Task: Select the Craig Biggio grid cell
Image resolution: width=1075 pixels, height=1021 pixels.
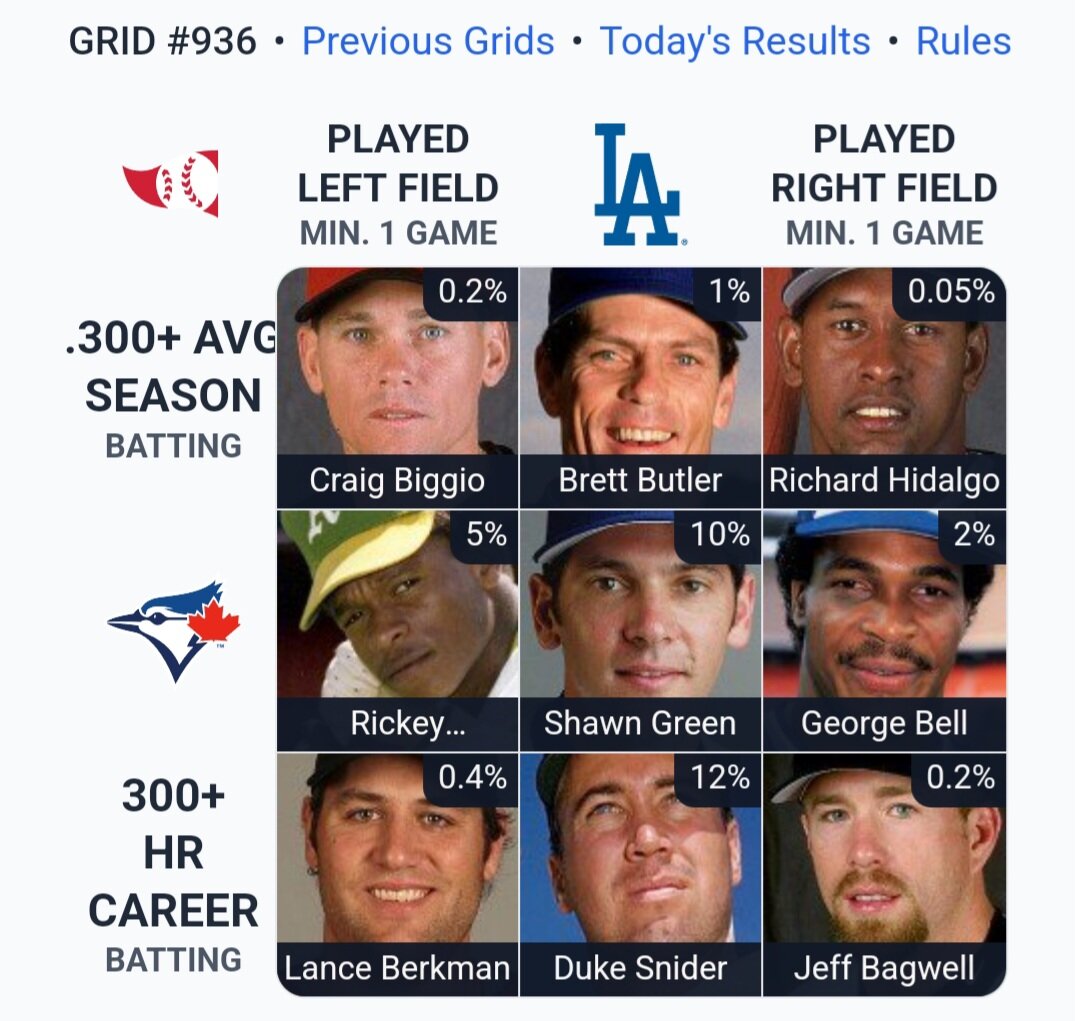Action: pos(397,388)
